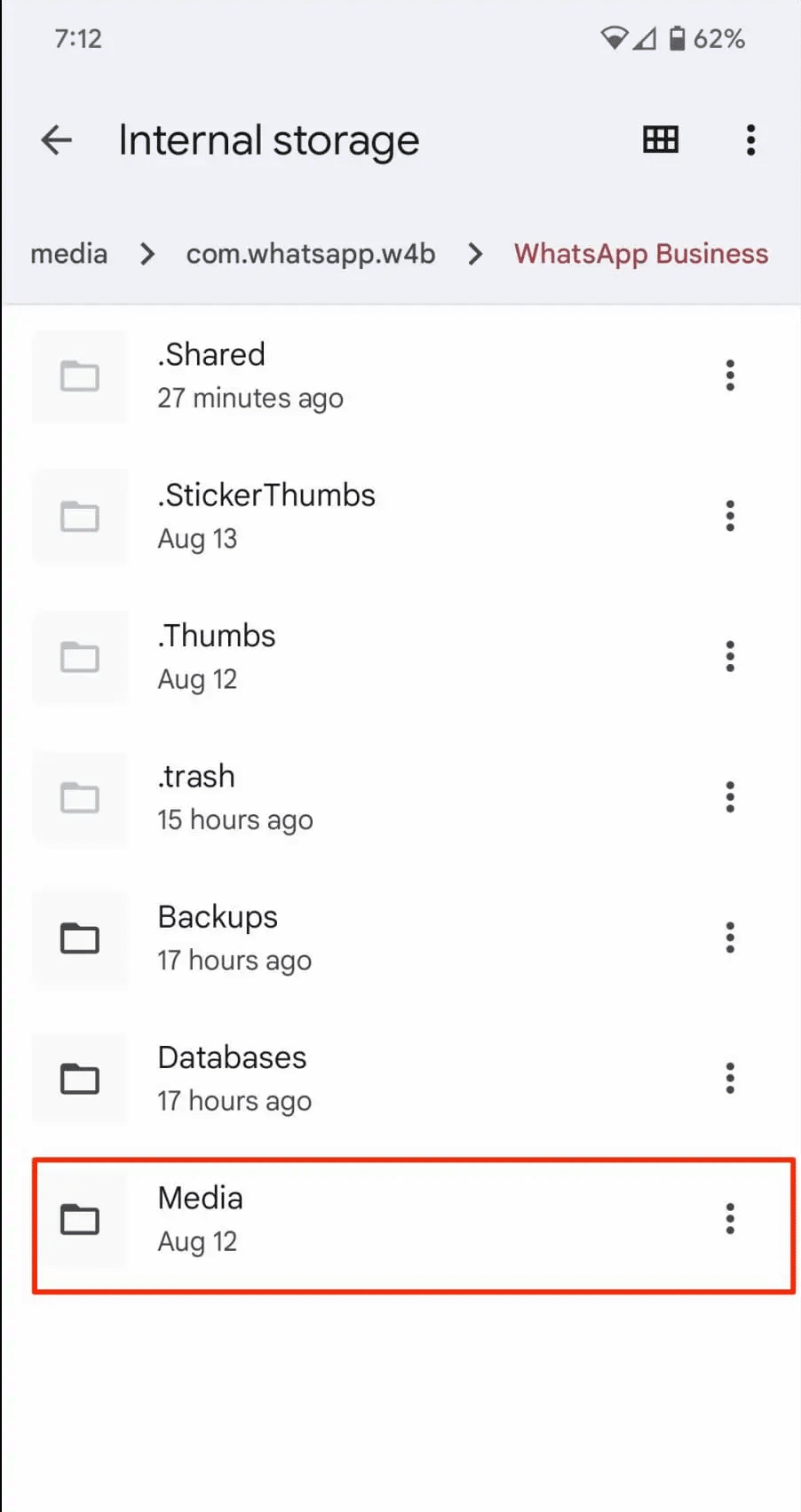This screenshot has height=1512, width=801.
Task: Switch to grid view
Action: (x=661, y=140)
